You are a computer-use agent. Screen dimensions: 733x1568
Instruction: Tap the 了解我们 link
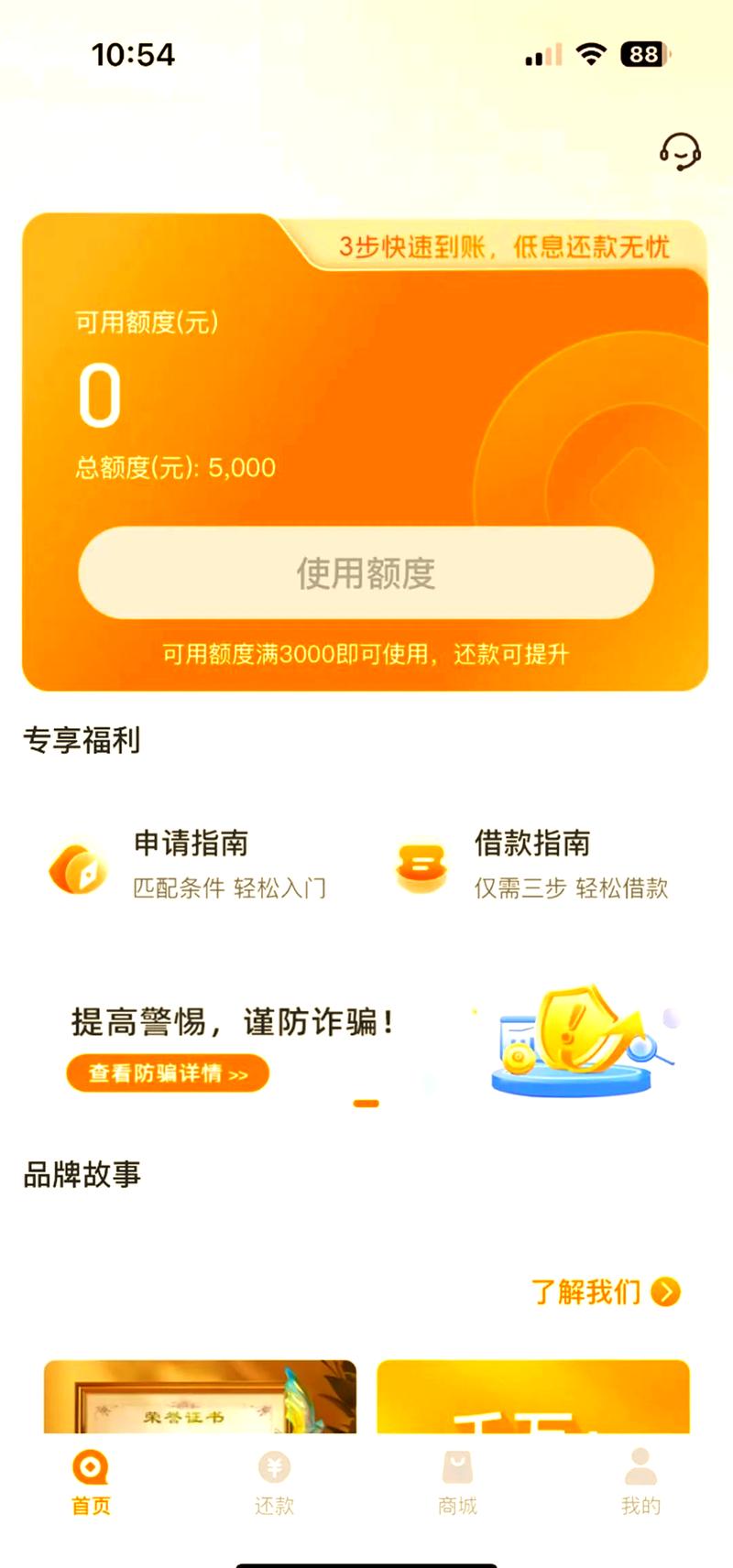click(587, 1292)
